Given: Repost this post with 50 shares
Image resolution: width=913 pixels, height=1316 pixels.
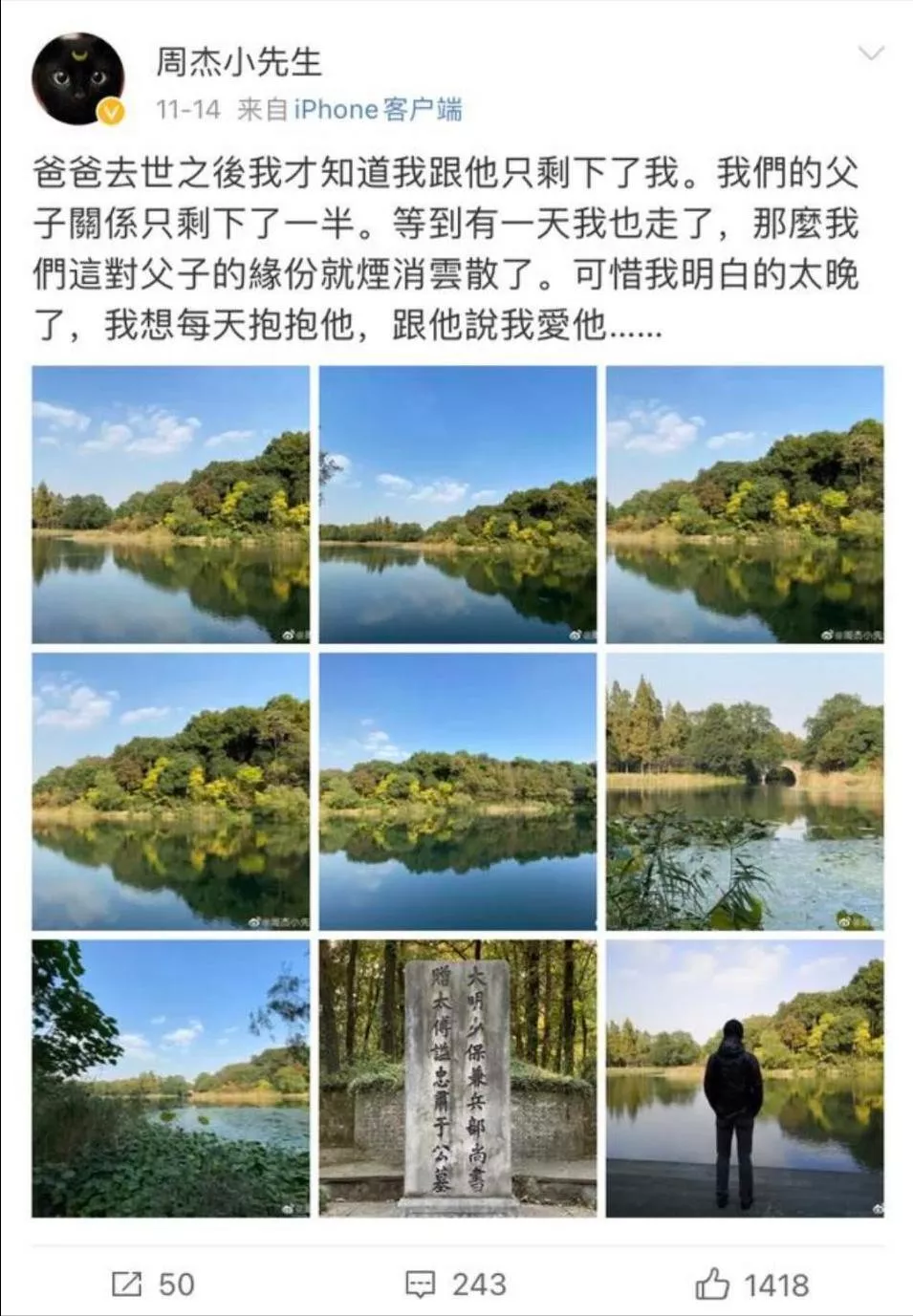Looking at the screenshot, I should point(153,1284).
